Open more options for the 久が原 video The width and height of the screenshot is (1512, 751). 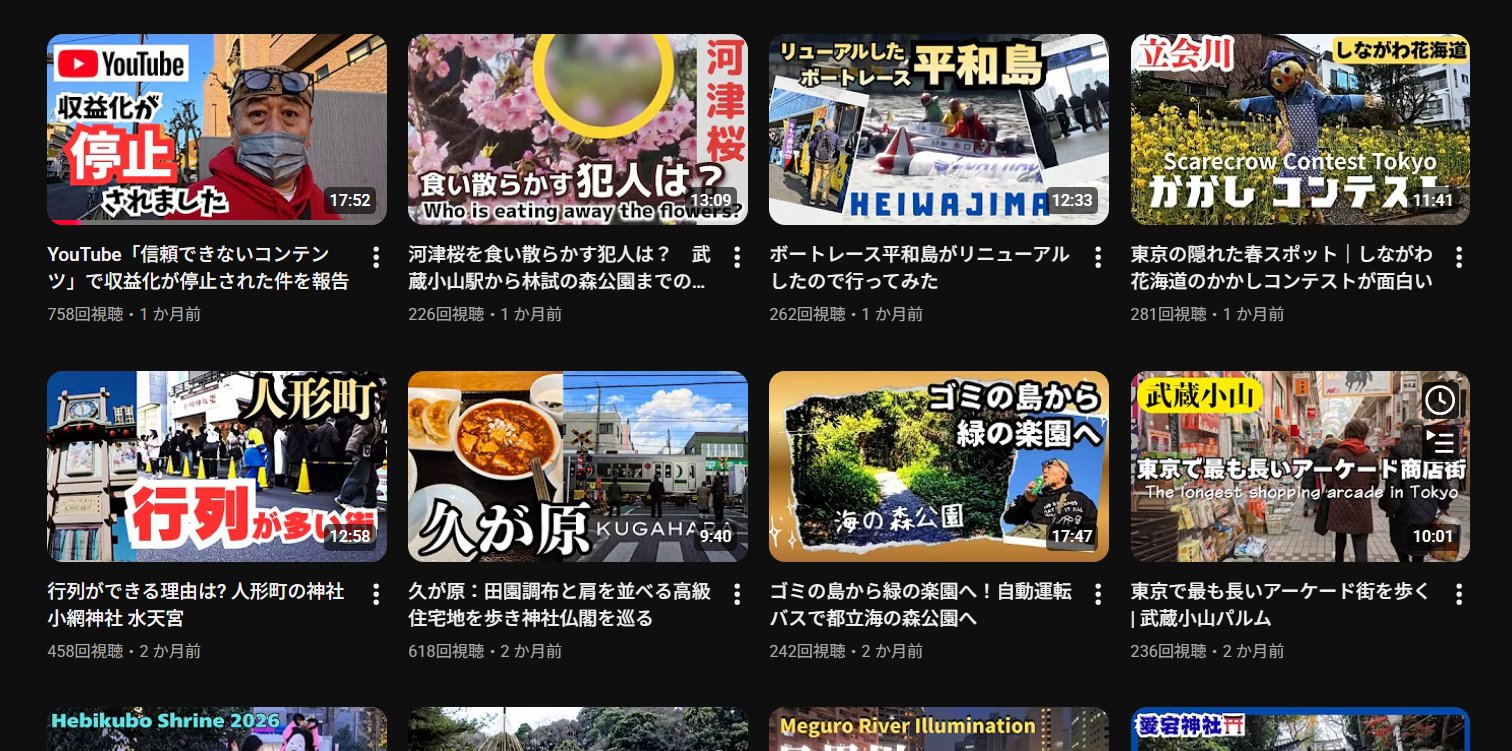tap(737, 594)
